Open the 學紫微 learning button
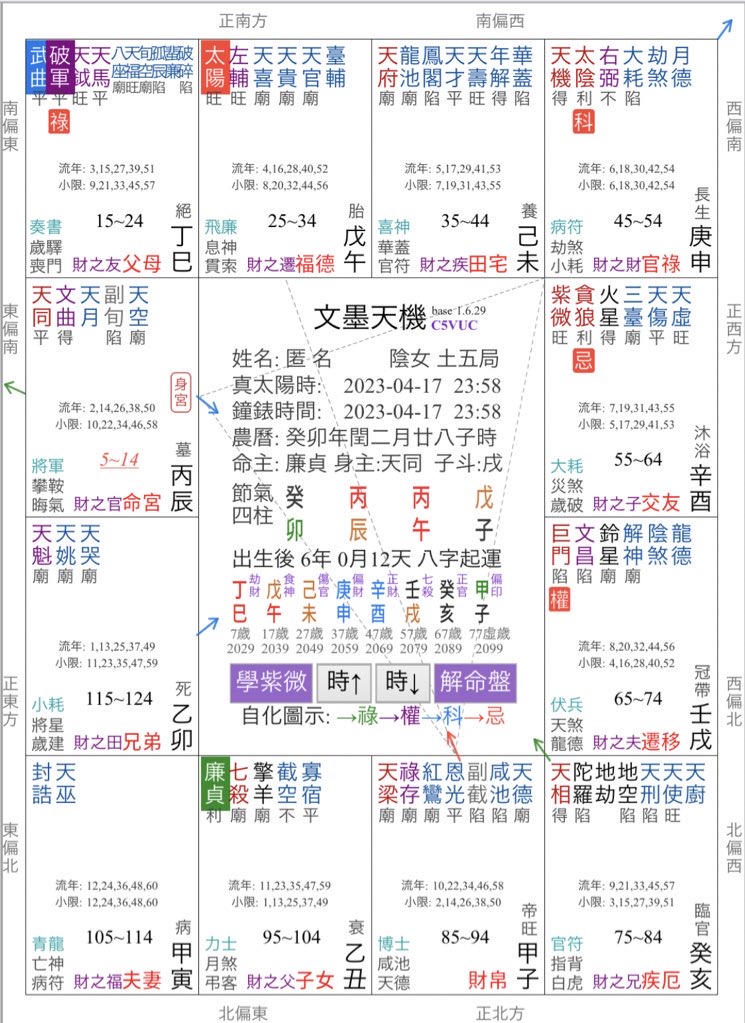The image size is (745, 1023). point(271,682)
